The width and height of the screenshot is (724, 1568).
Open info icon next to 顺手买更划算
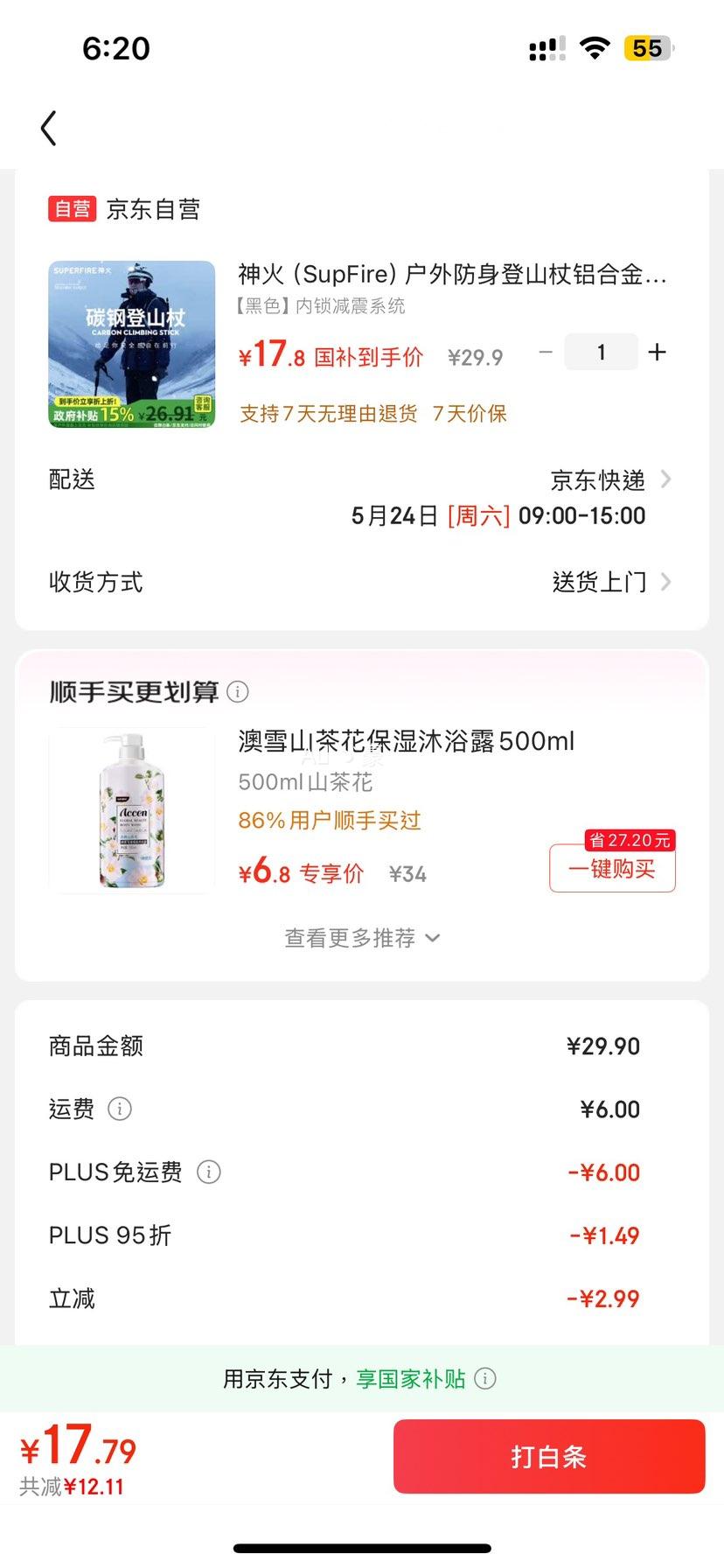click(x=238, y=691)
